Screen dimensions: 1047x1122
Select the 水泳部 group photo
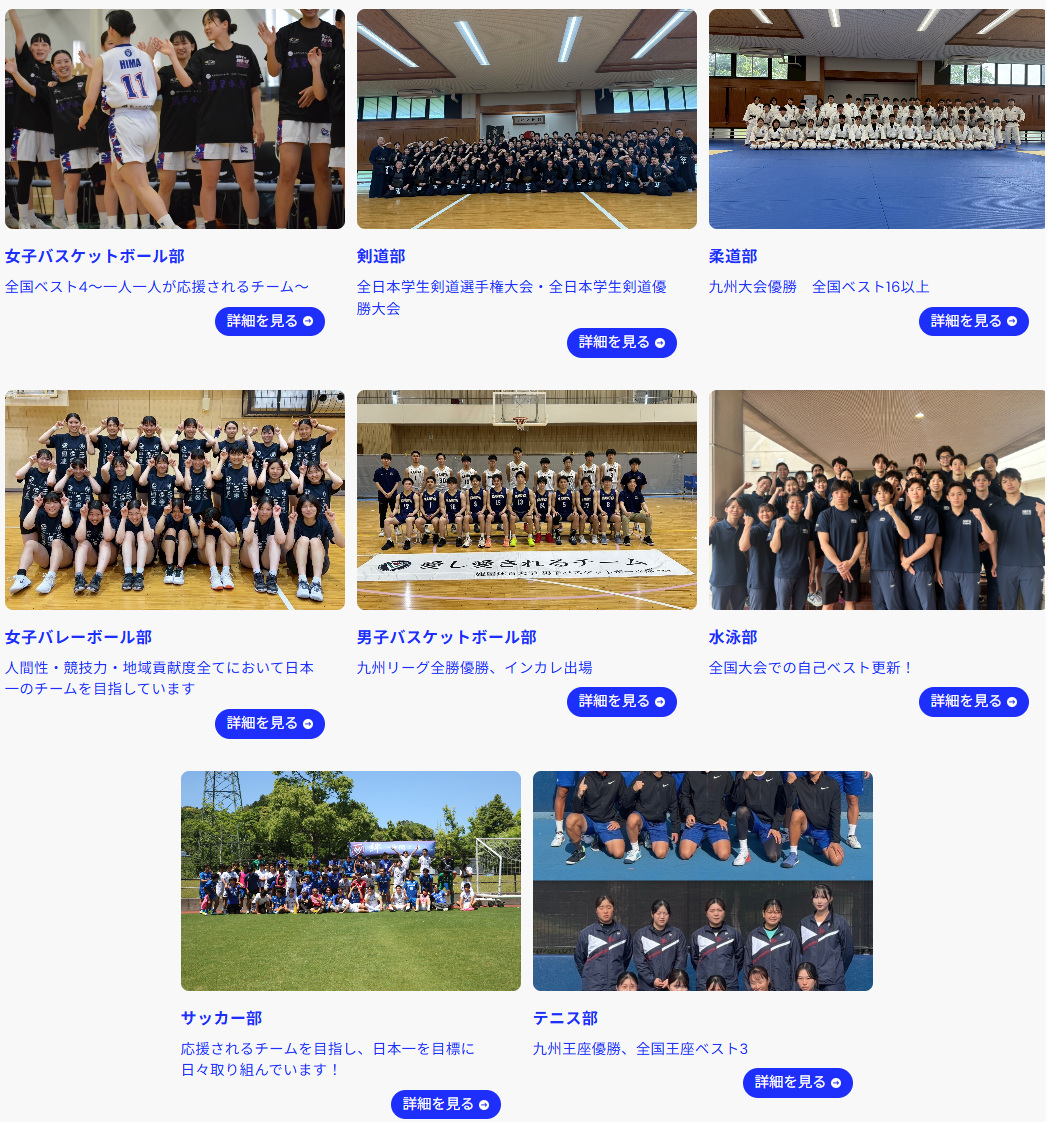pos(877,500)
